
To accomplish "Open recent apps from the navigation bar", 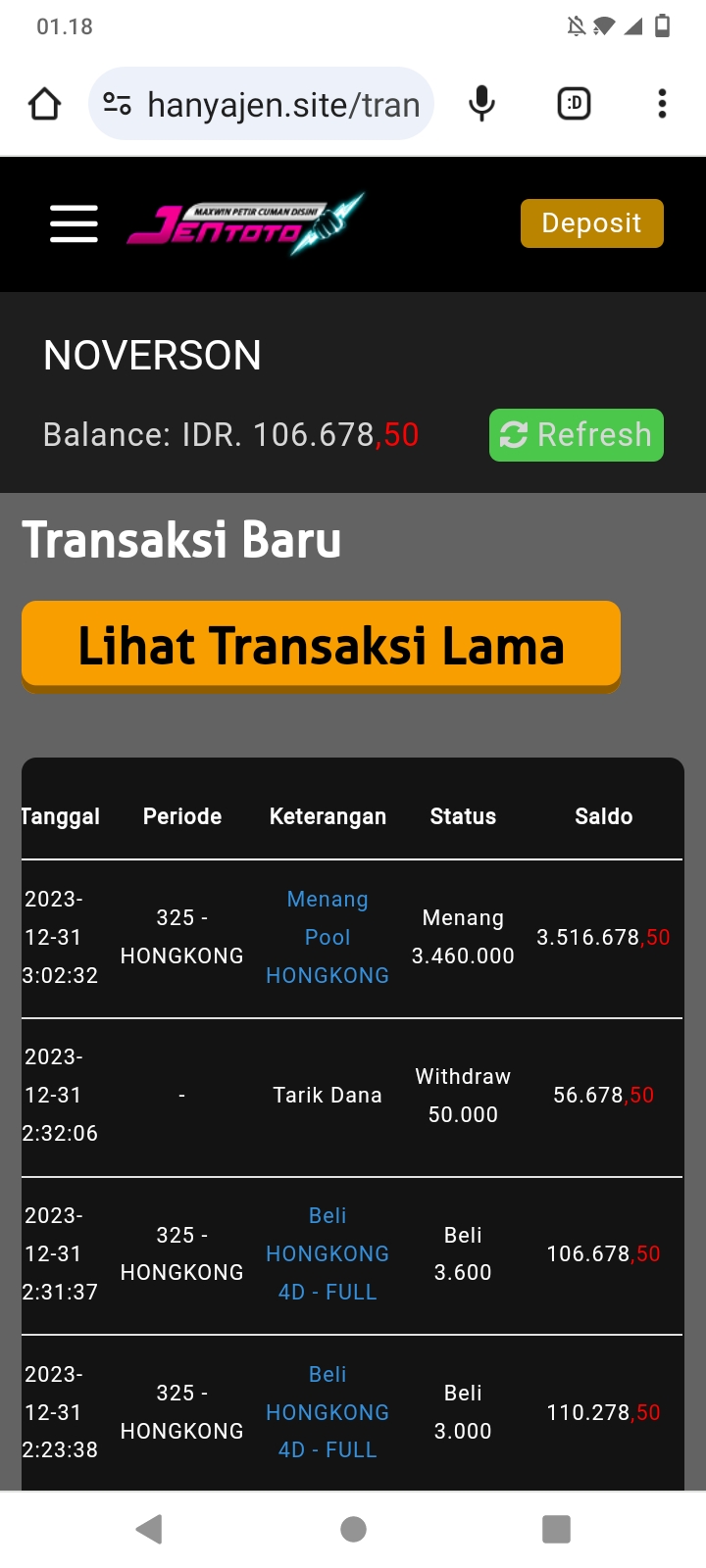I will click(x=556, y=1529).
